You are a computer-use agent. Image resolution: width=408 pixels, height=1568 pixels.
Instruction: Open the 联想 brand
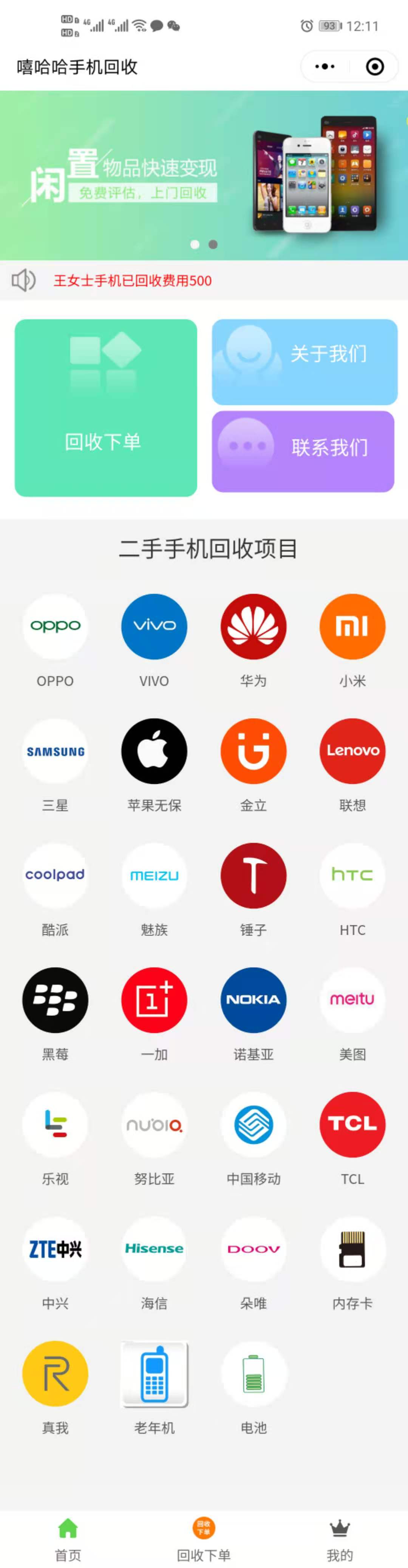tap(352, 751)
